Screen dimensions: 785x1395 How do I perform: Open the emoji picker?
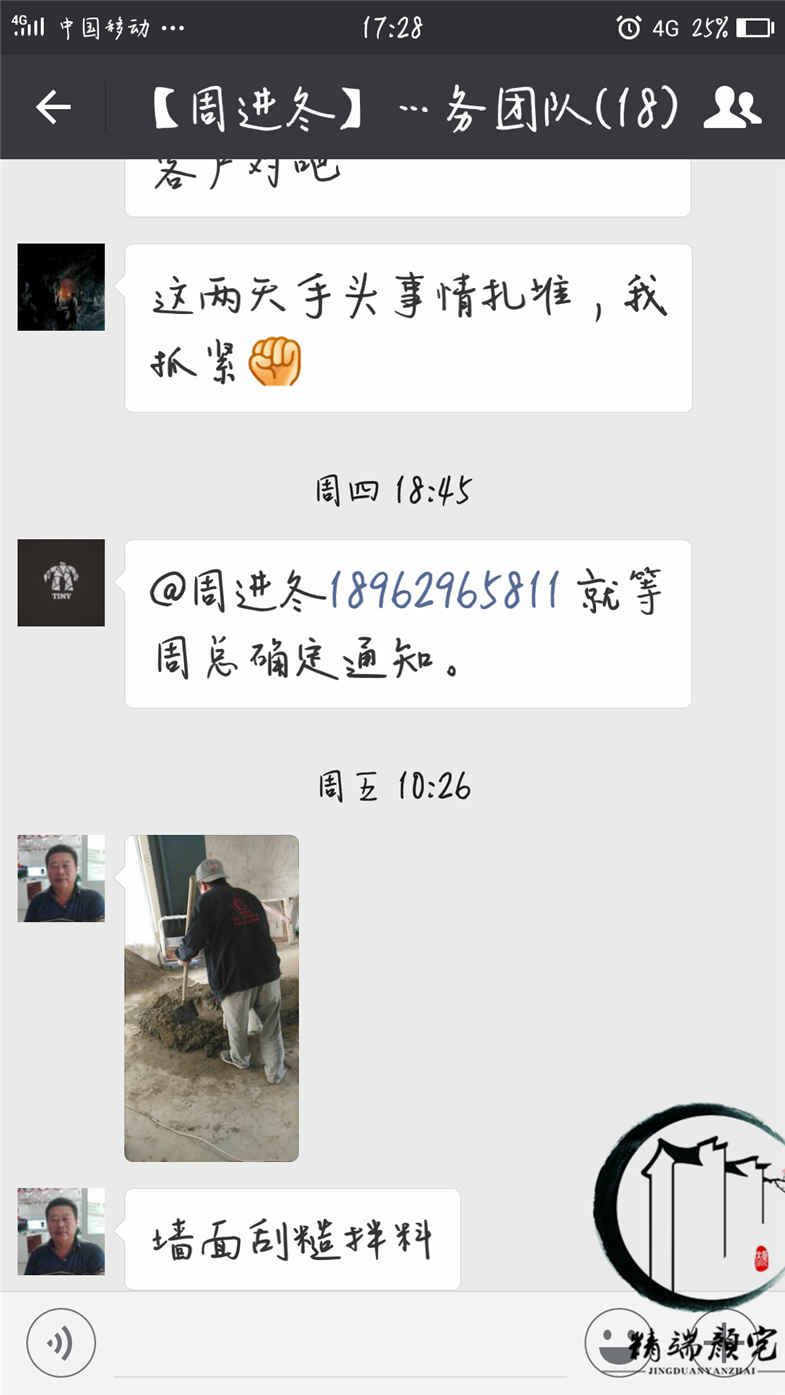coord(617,1341)
